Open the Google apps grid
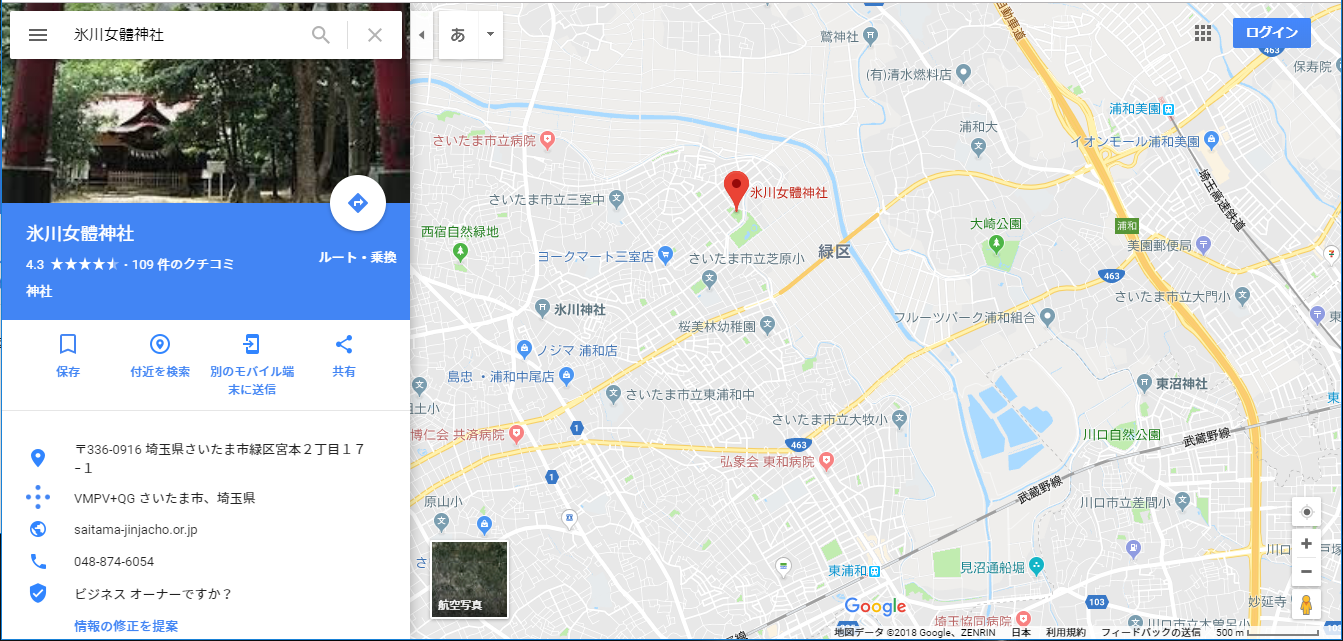Viewport: 1343px width, 641px height. 1203,33
